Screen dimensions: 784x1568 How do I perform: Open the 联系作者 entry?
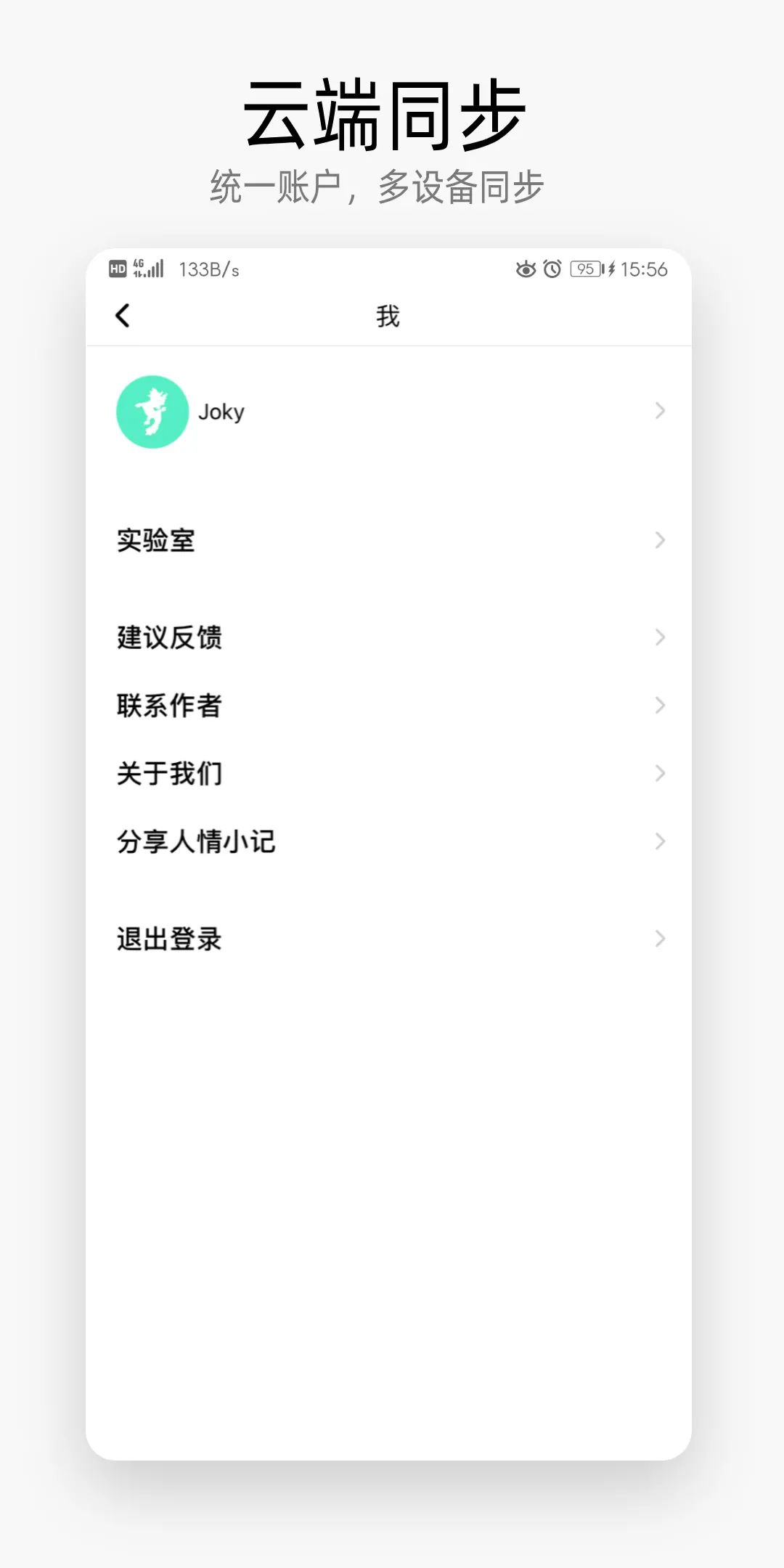170,705
